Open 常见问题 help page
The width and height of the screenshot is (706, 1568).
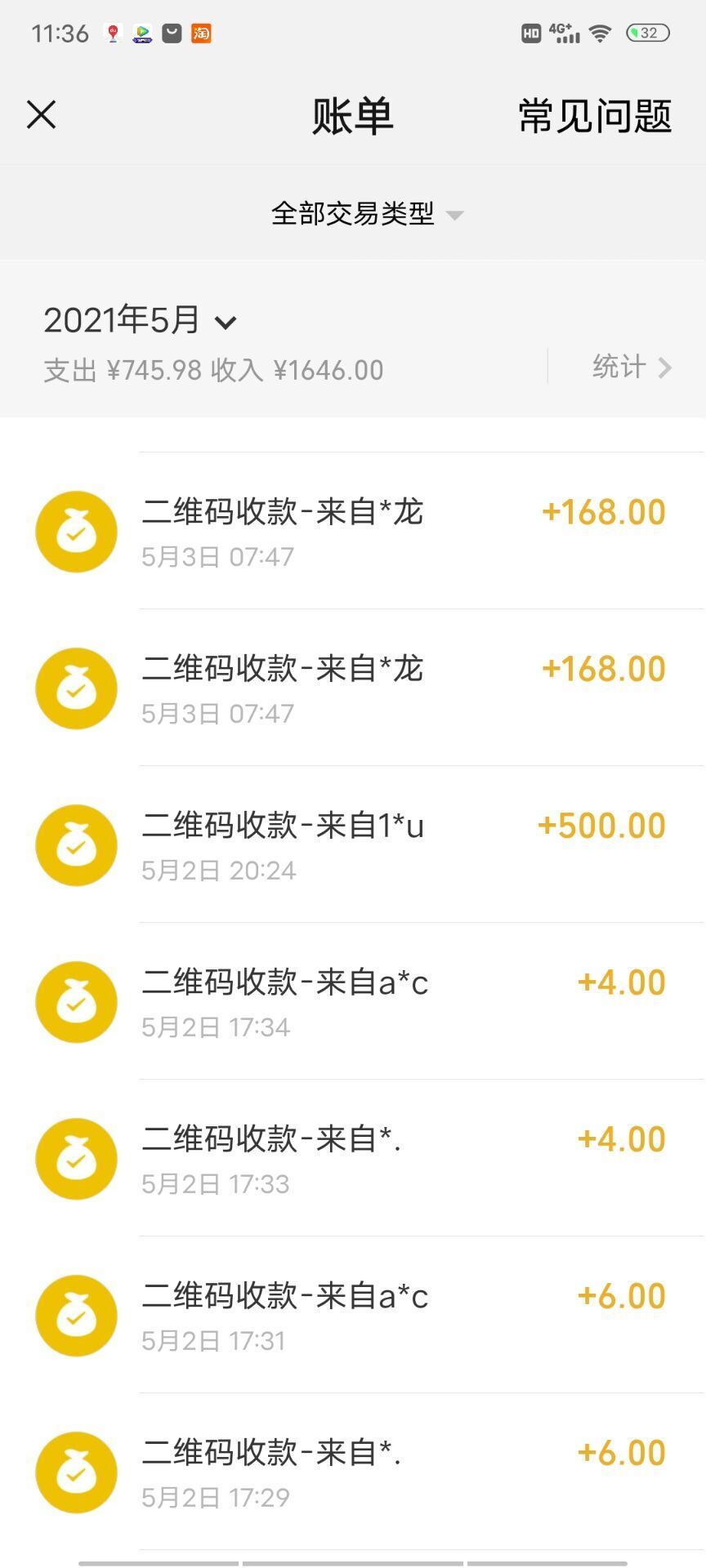[x=595, y=115]
